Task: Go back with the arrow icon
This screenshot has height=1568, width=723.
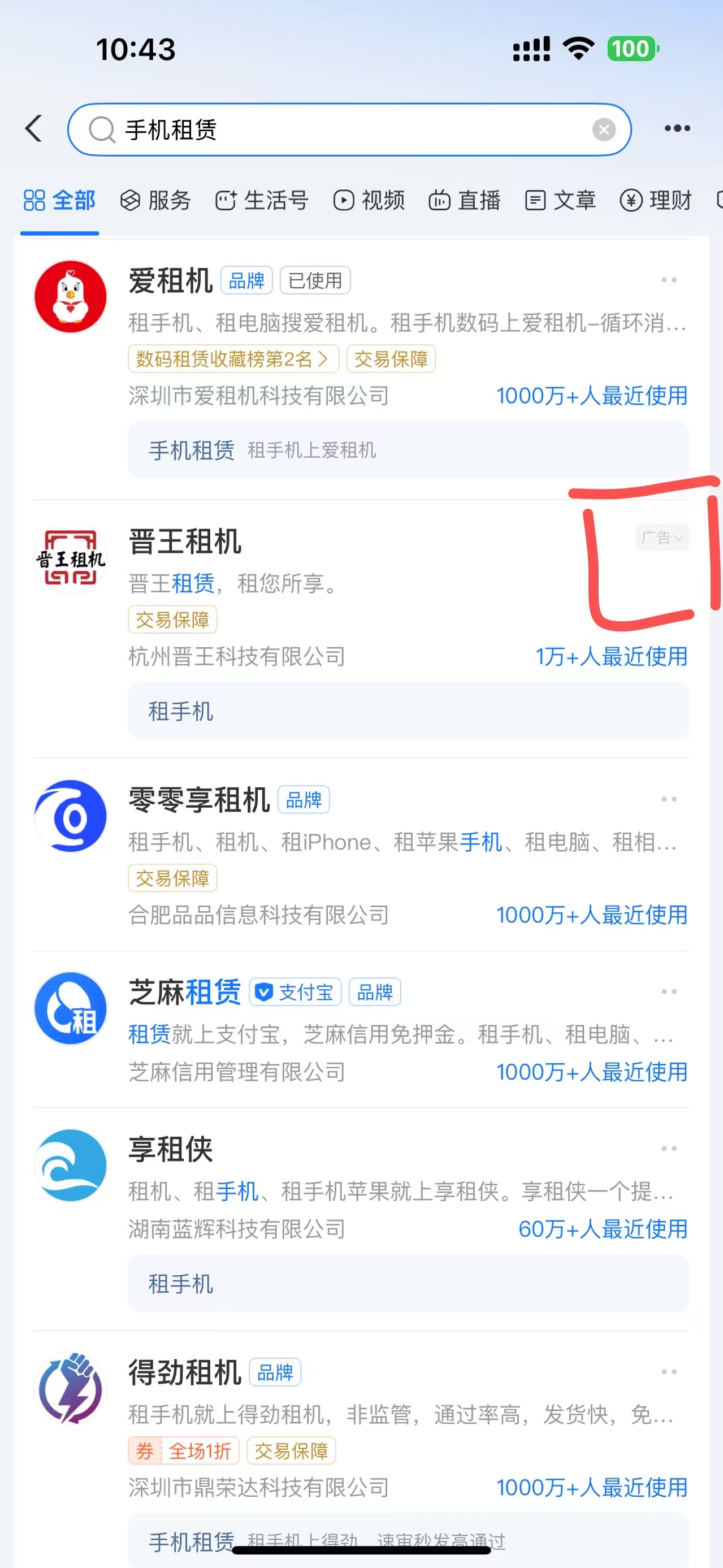Action: point(34,128)
